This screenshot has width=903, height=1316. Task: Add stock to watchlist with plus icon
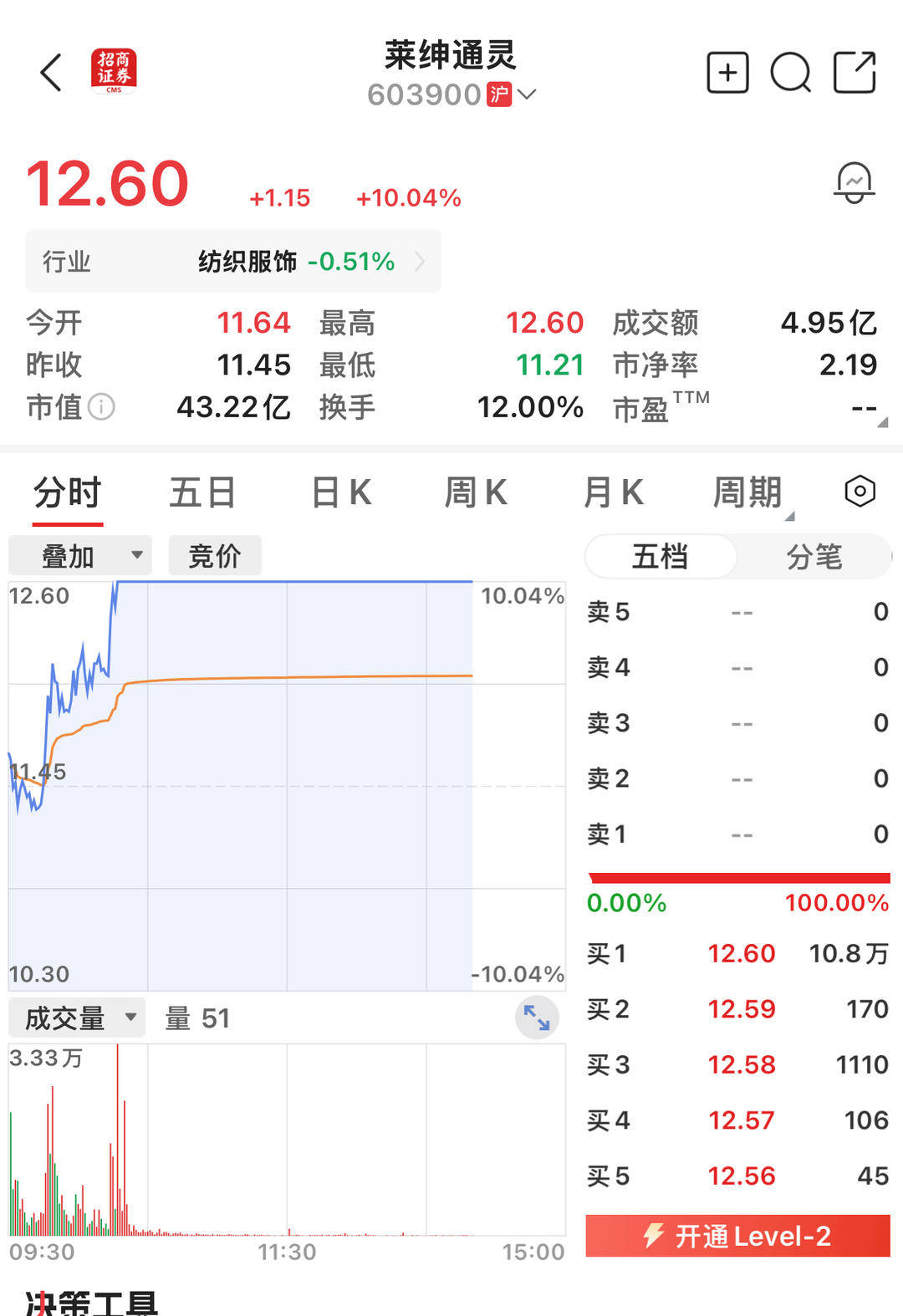[727, 73]
